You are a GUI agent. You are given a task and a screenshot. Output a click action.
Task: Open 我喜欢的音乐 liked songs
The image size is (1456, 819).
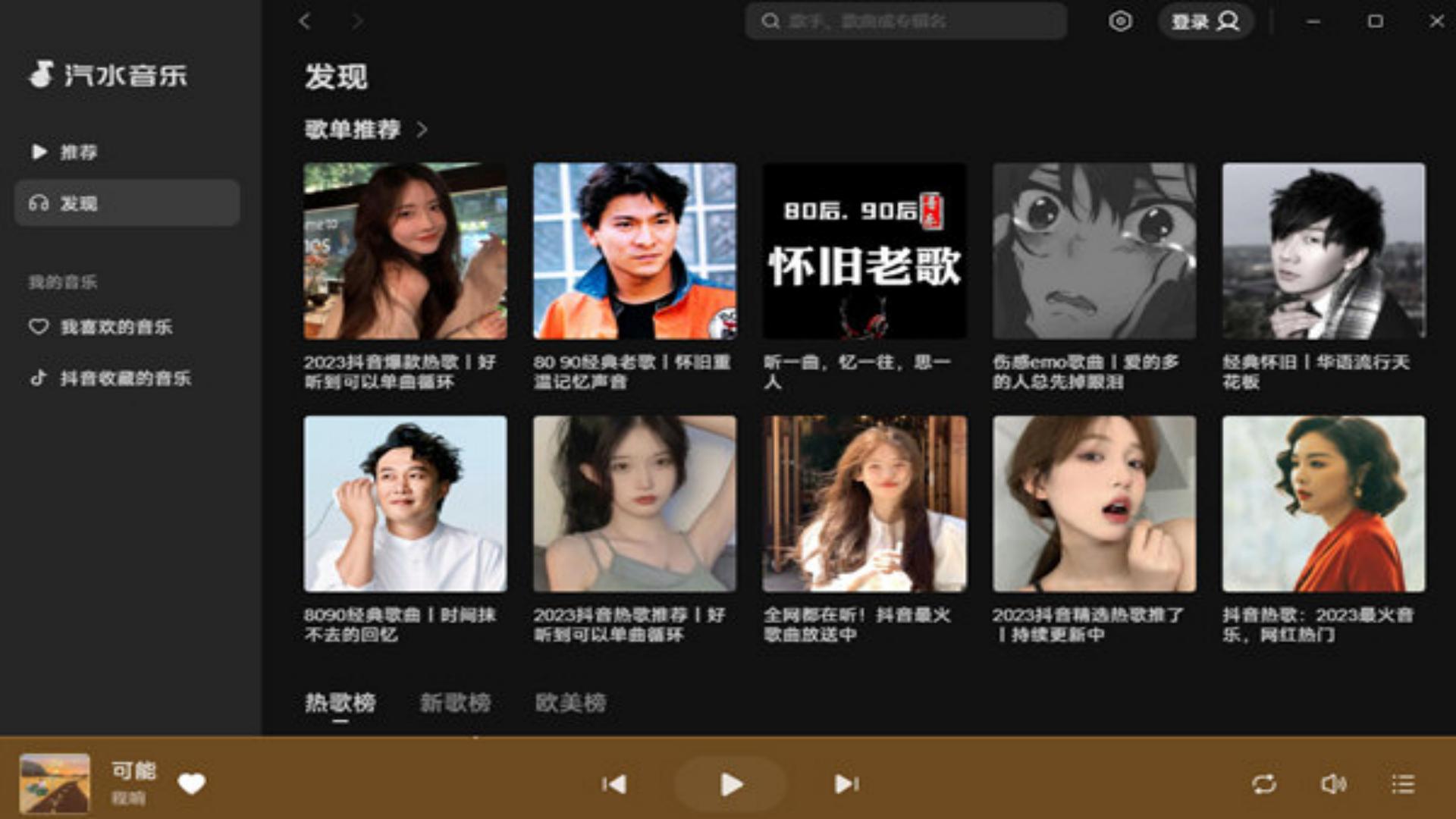click(115, 327)
